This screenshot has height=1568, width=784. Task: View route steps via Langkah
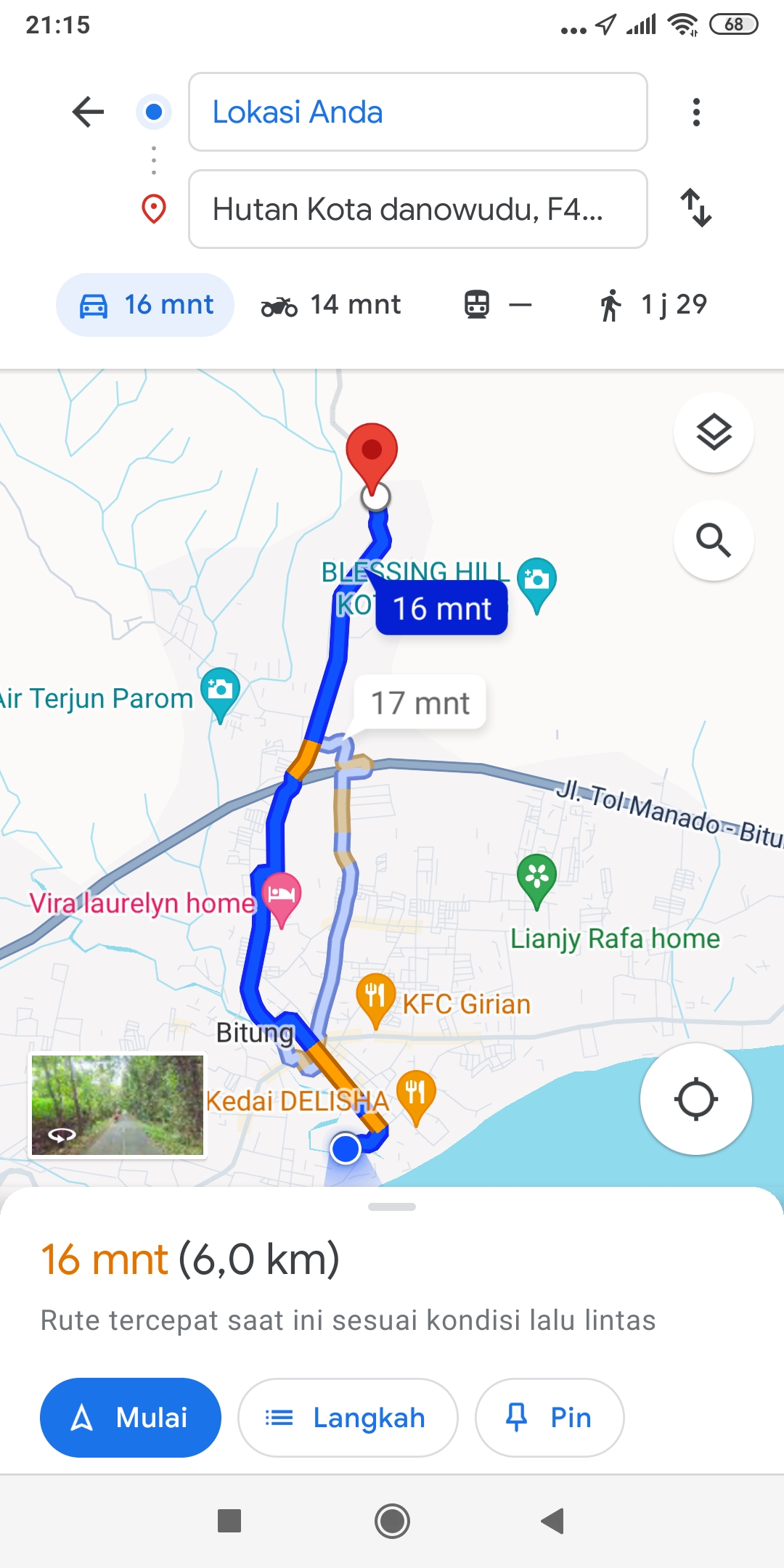[x=348, y=1417]
